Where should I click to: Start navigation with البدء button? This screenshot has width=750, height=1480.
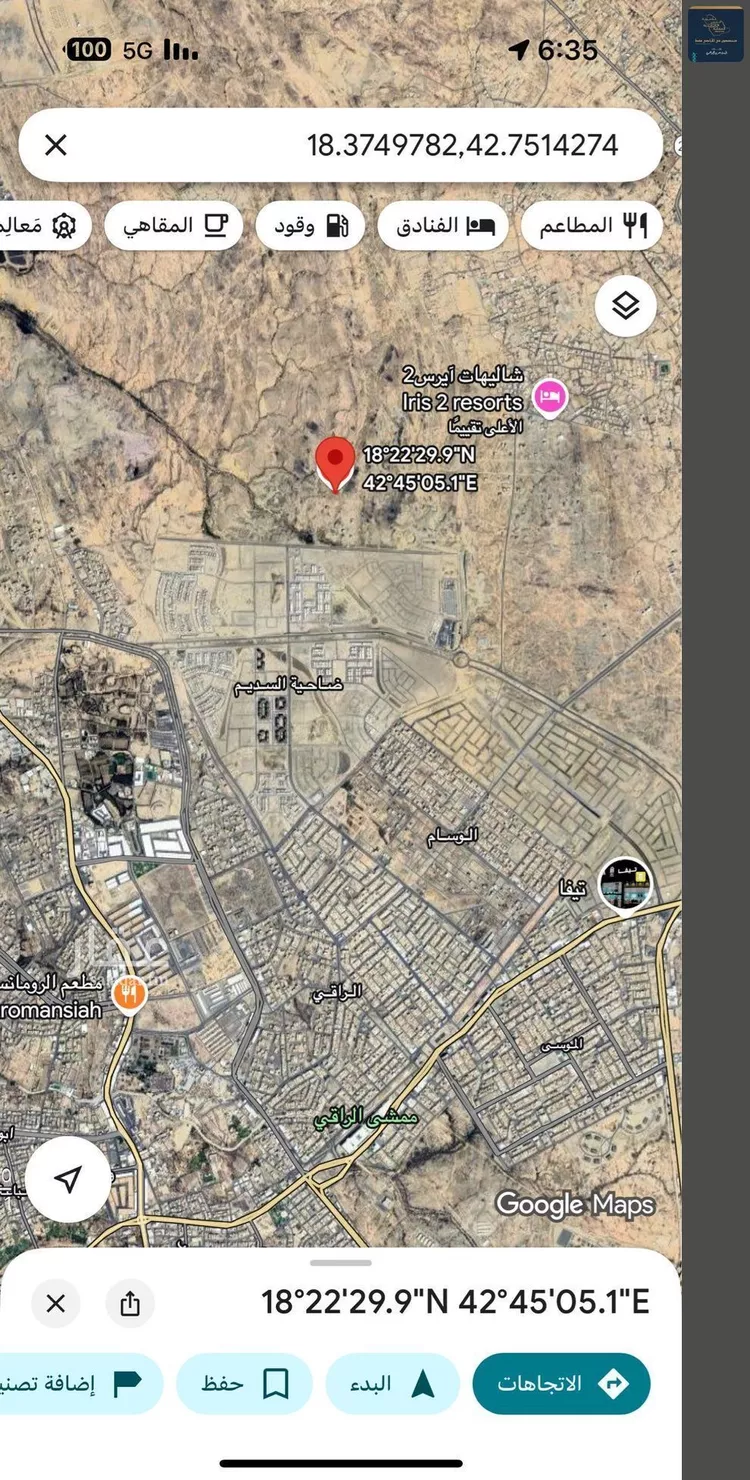click(x=392, y=1384)
